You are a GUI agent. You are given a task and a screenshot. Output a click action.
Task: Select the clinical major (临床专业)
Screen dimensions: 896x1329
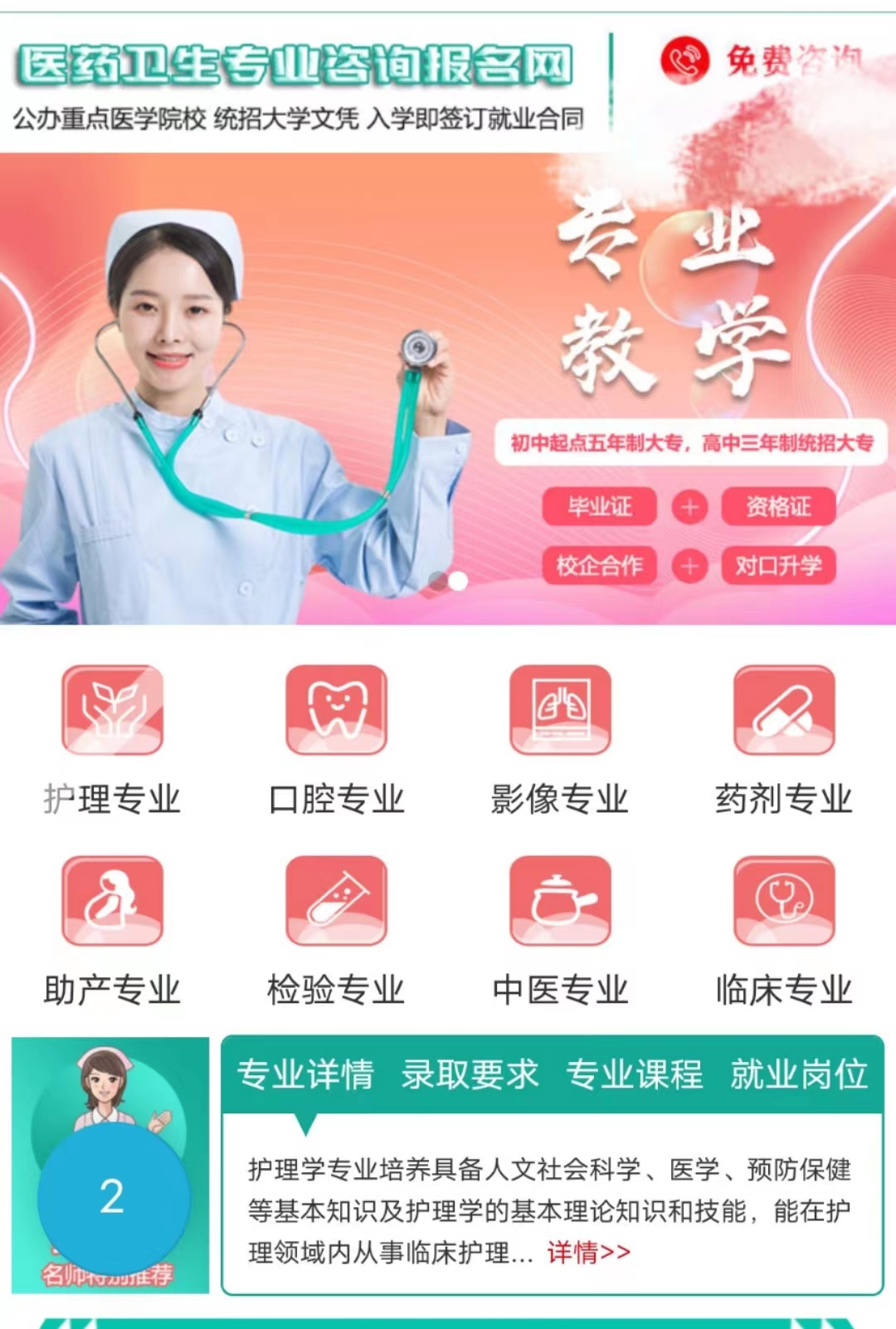click(x=784, y=929)
